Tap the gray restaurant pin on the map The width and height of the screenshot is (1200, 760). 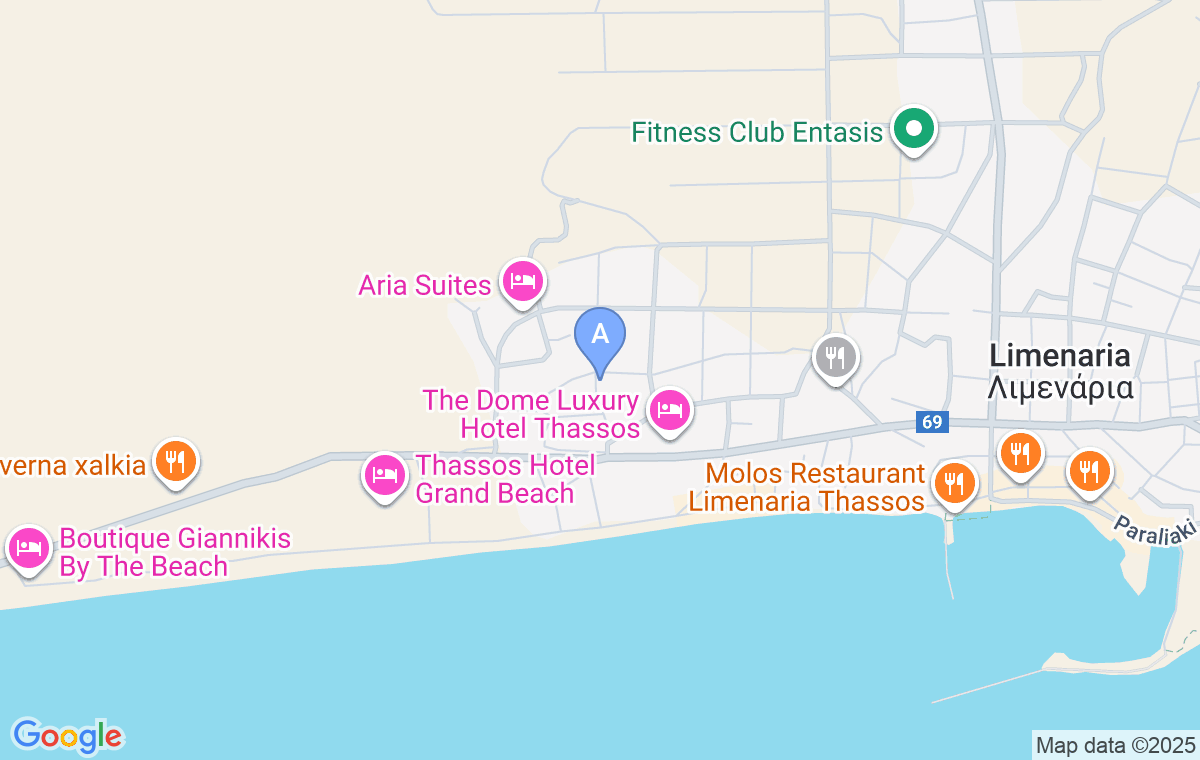[835, 356]
